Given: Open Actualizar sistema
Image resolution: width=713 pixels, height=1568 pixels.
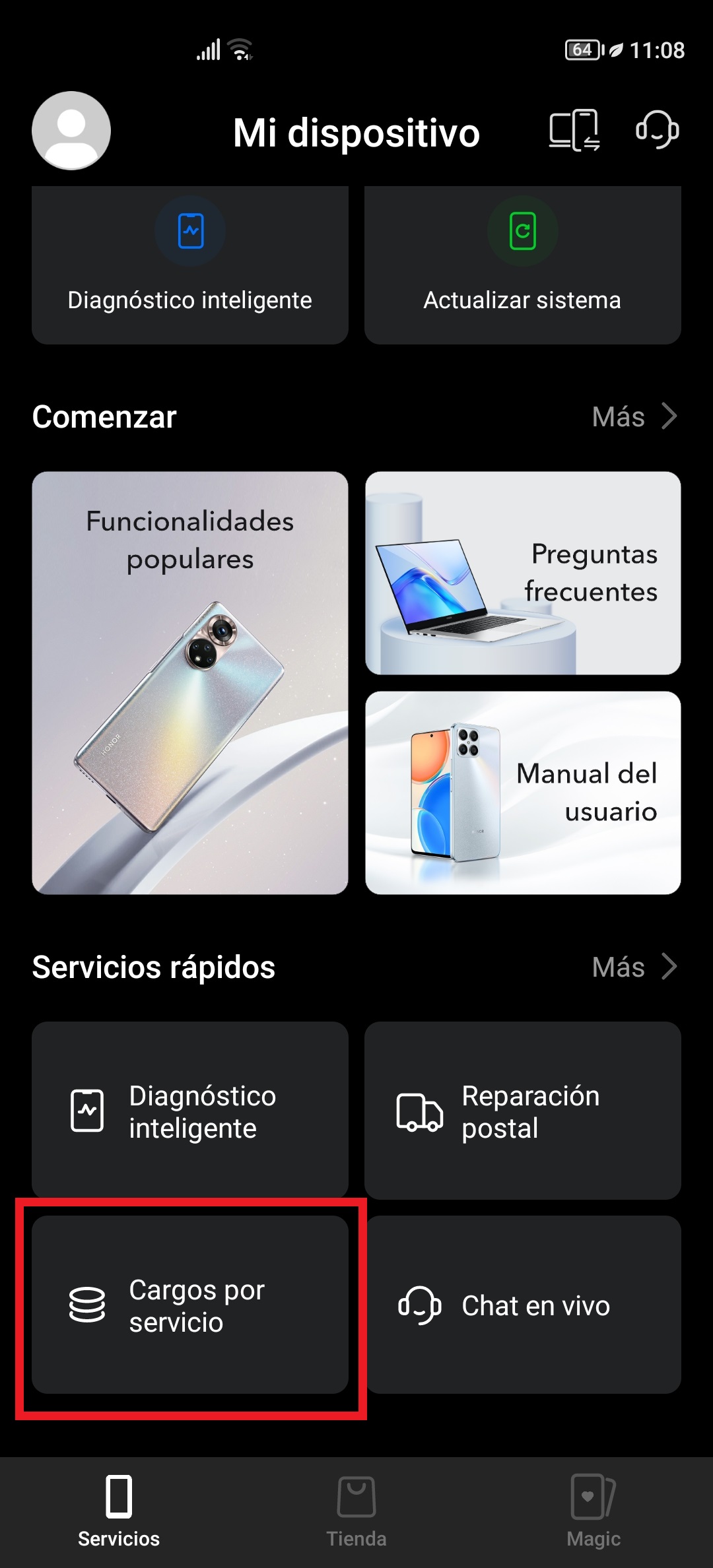Looking at the screenshot, I should click(522, 265).
